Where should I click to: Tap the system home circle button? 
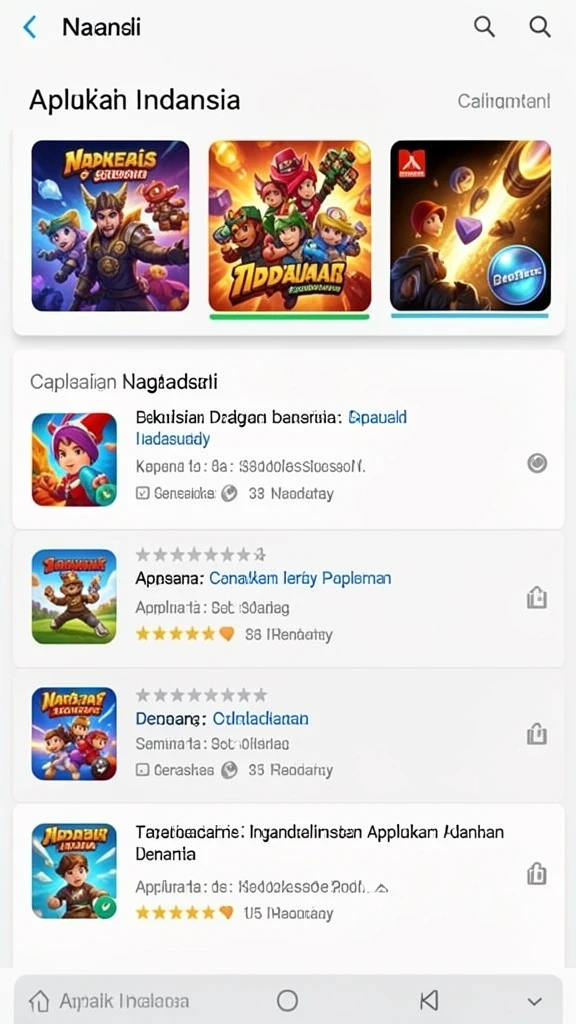click(x=287, y=1000)
